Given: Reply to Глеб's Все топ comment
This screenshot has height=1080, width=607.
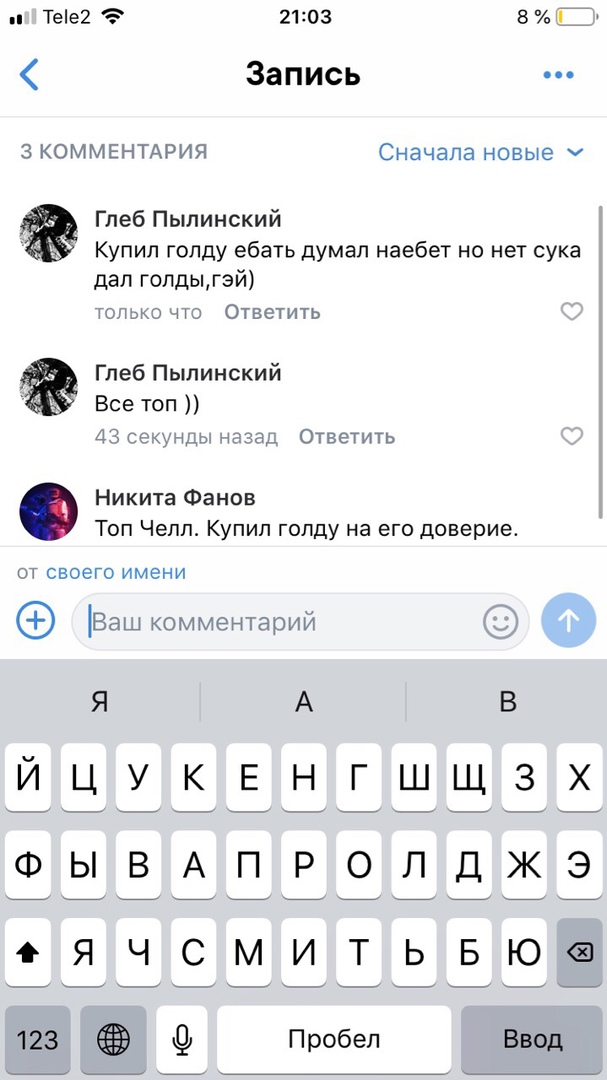Looking at the screenshot, I should [x=346, y=437].
